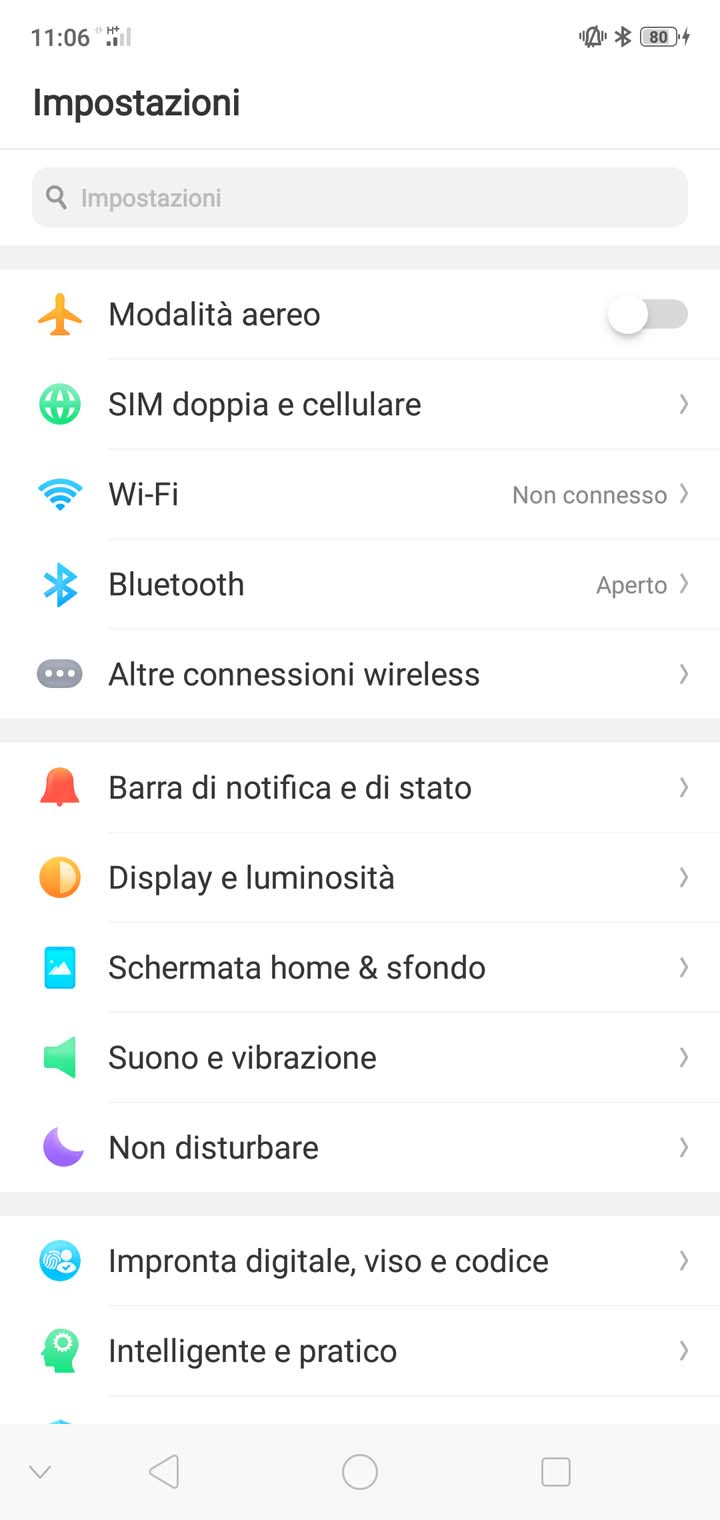Open Suono e vibrazione

[360, 1057]
